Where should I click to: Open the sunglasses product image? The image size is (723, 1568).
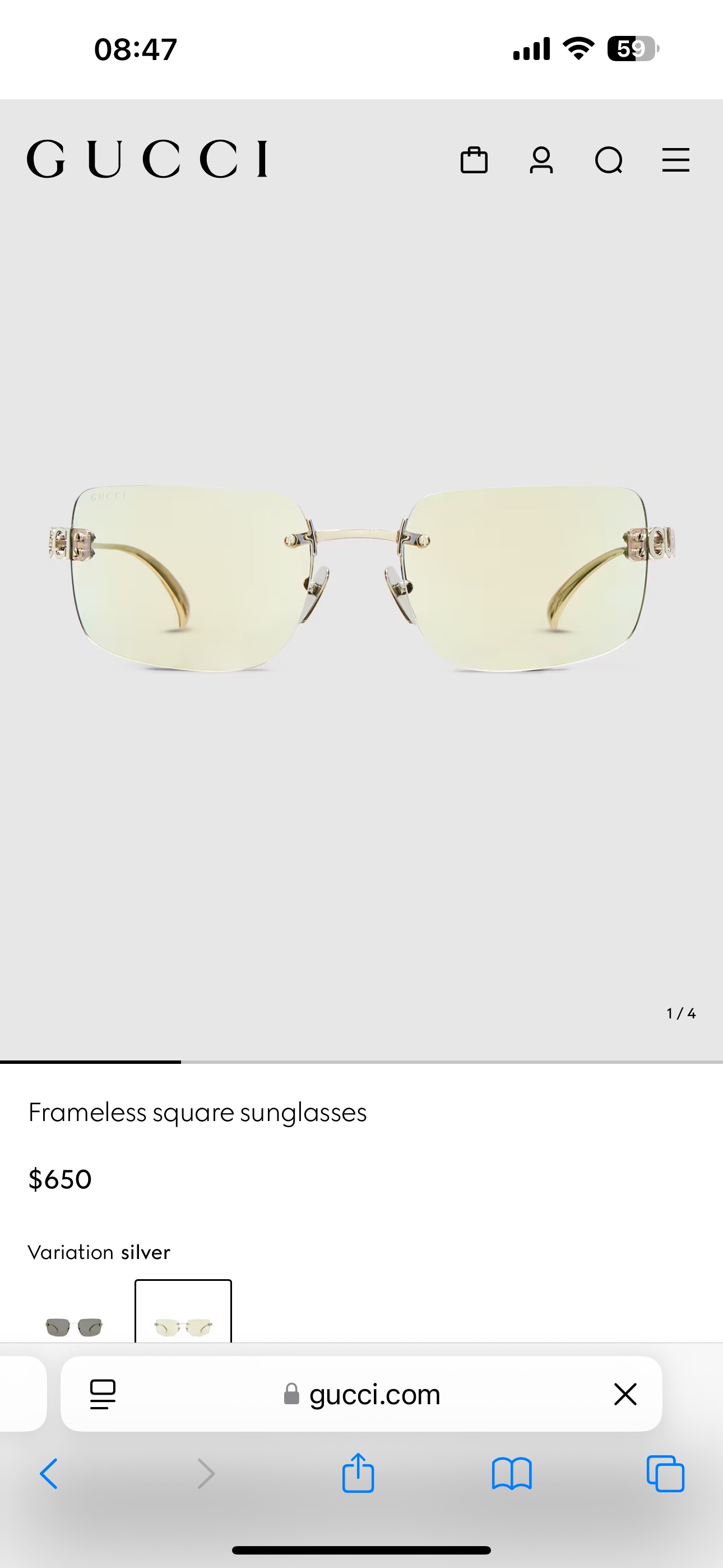[361, 579]
